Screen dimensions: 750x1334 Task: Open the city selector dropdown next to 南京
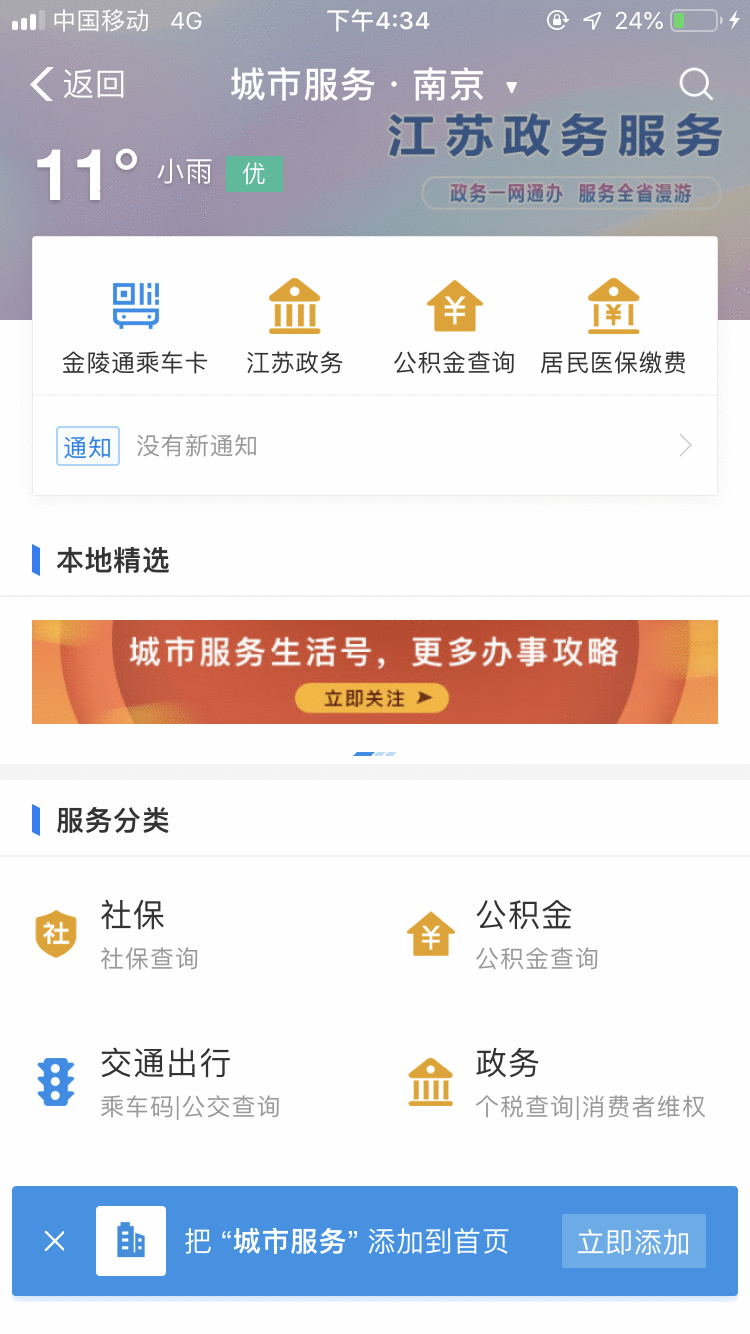(x=511, y=86)
